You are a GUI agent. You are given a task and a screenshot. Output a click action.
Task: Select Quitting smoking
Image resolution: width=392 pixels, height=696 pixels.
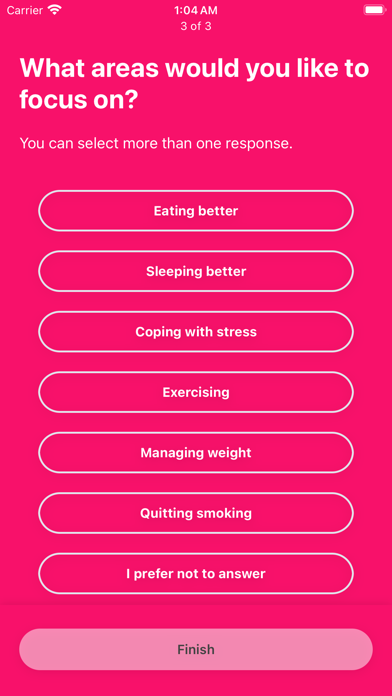click(196, 513)
